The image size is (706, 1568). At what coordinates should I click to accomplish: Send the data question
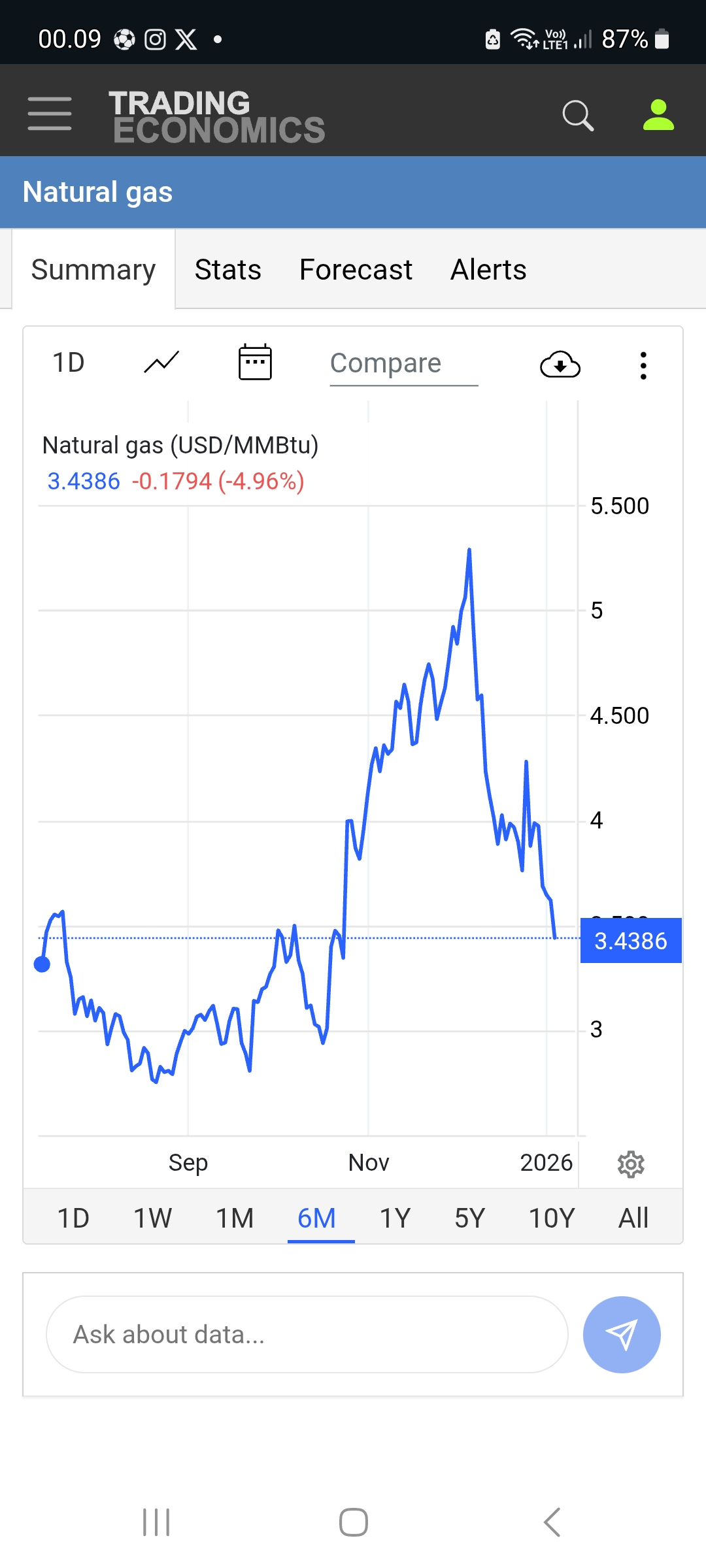(622, 1335)
